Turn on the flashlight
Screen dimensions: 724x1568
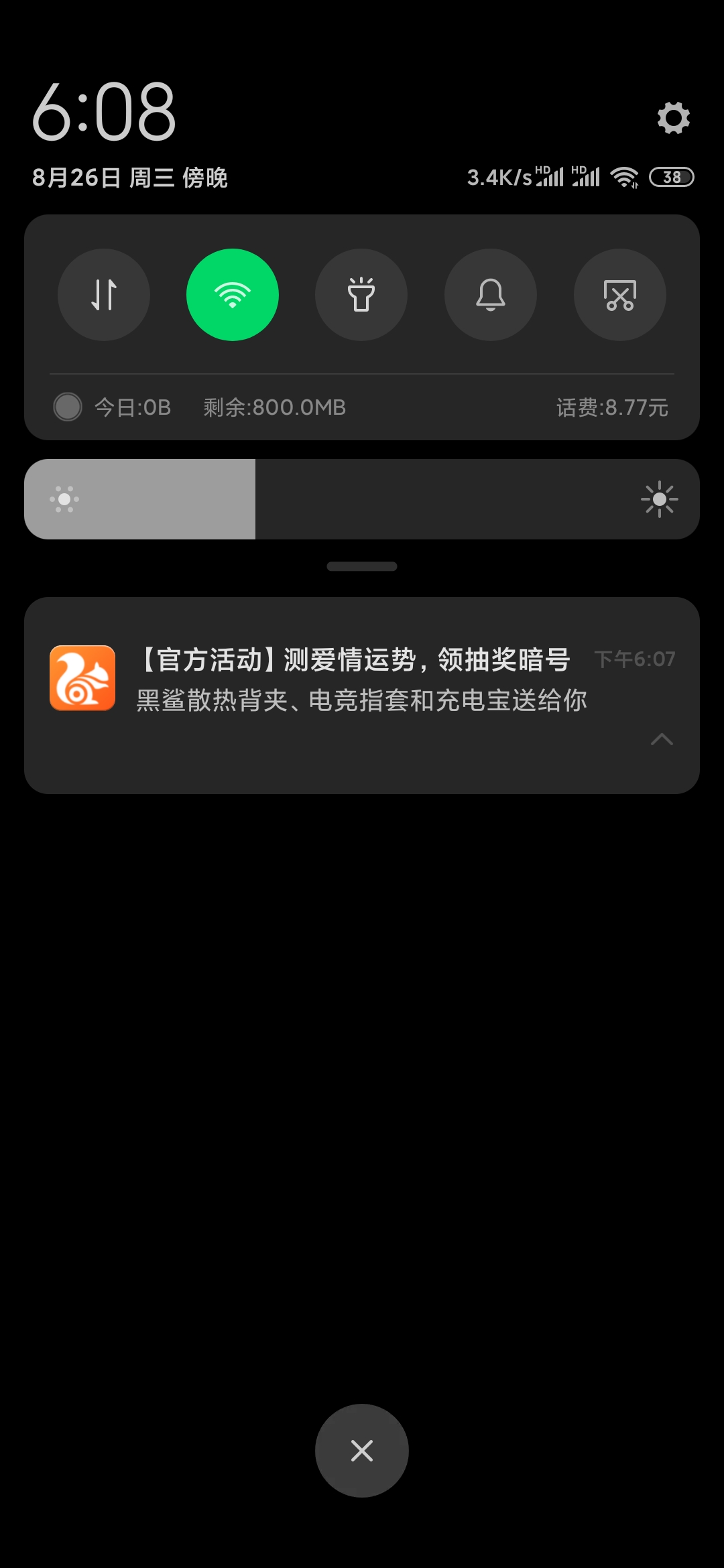(361, 295)
